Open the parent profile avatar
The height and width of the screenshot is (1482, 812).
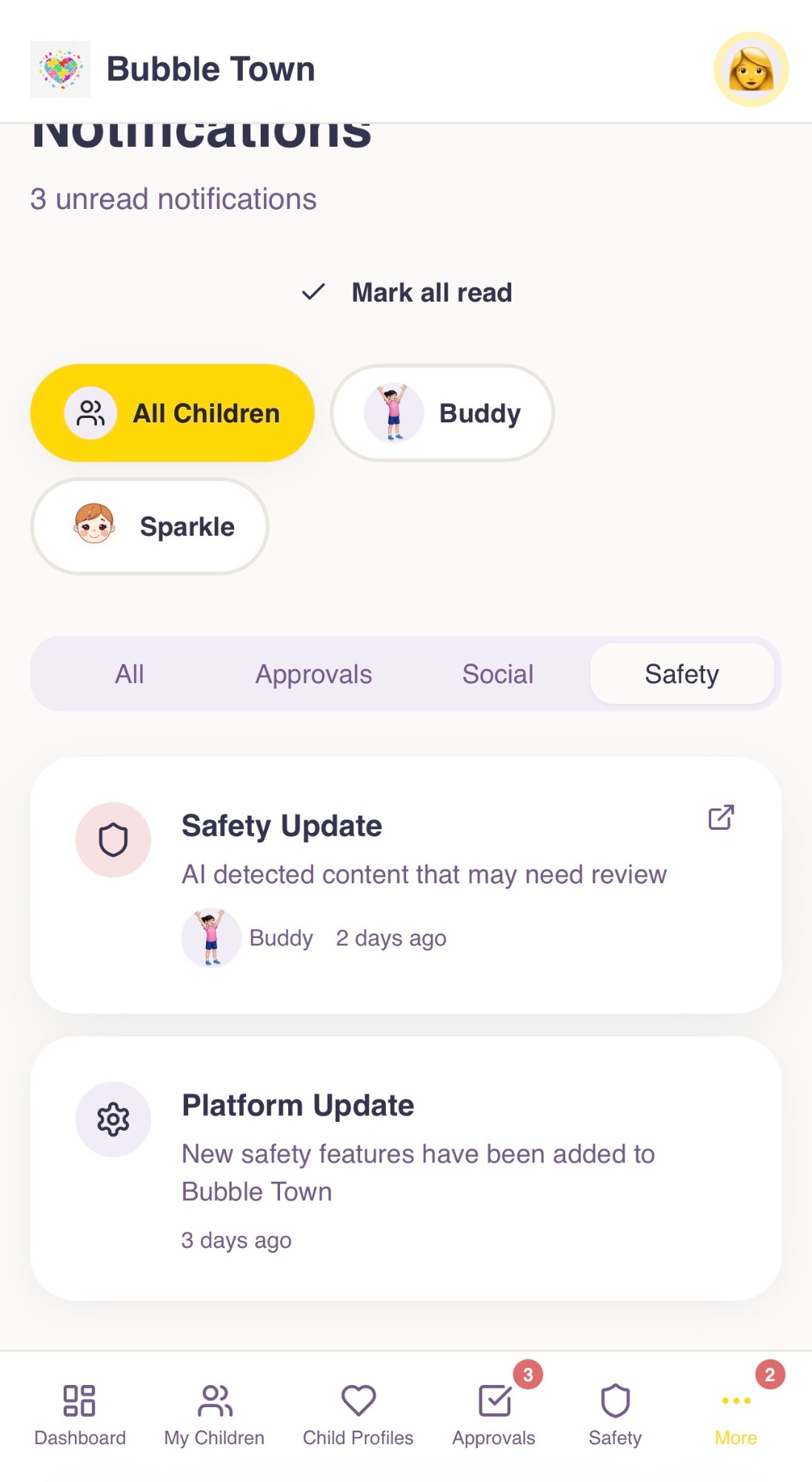(x=751, y=69)
